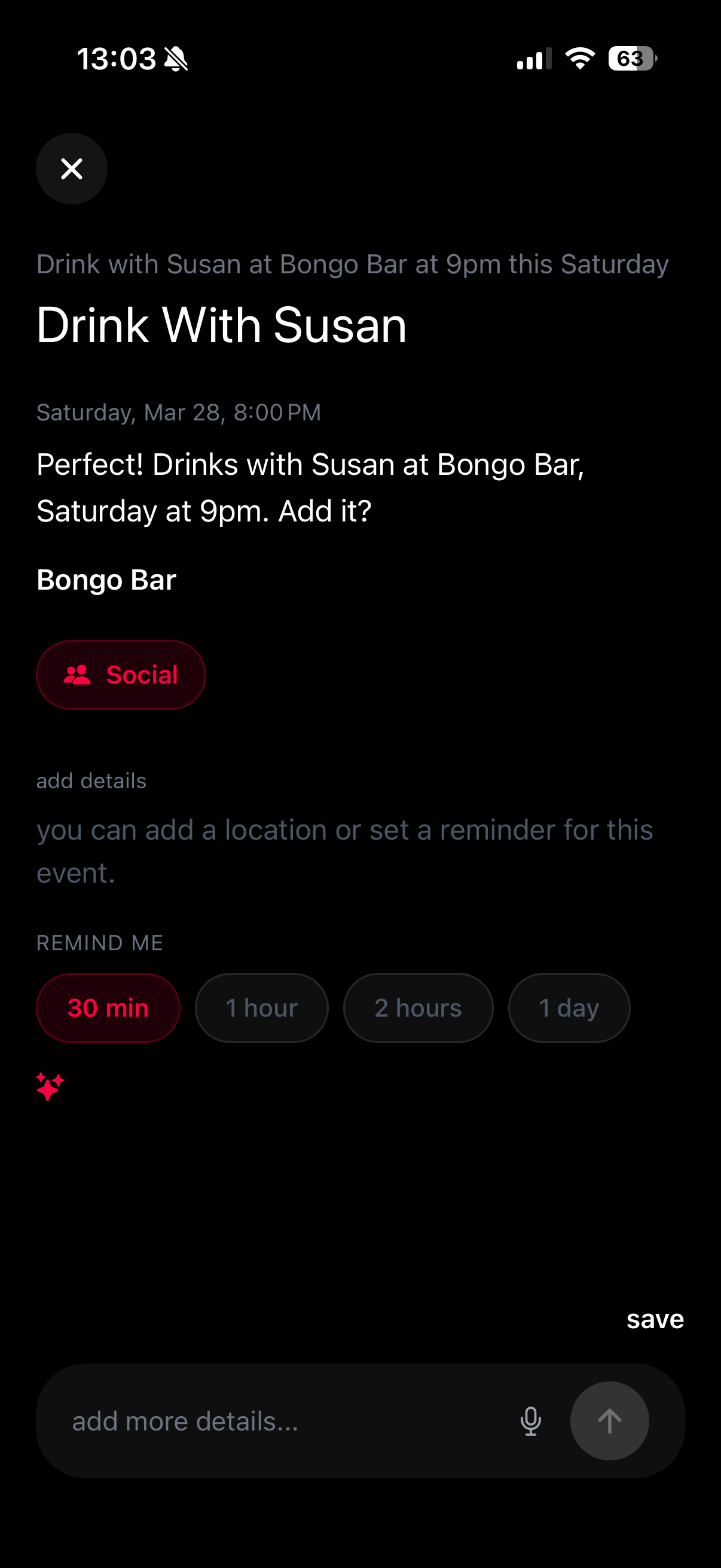Image resolution: width=721 pixels, height=1568 pixels.
Task: Pick the 1 day reminder chip
Action: click(569, 1008)
